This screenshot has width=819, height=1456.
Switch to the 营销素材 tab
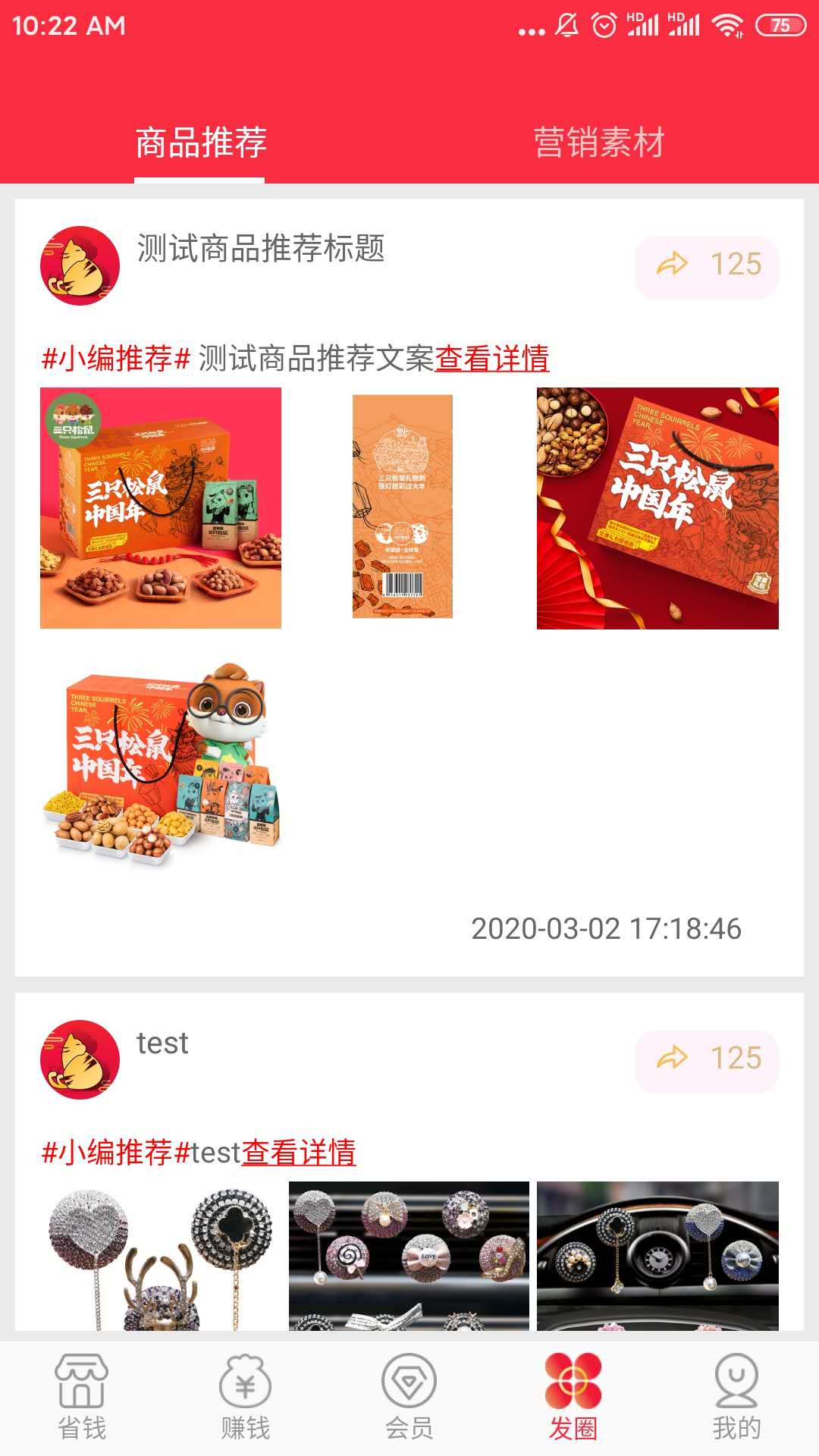[598, 143]
